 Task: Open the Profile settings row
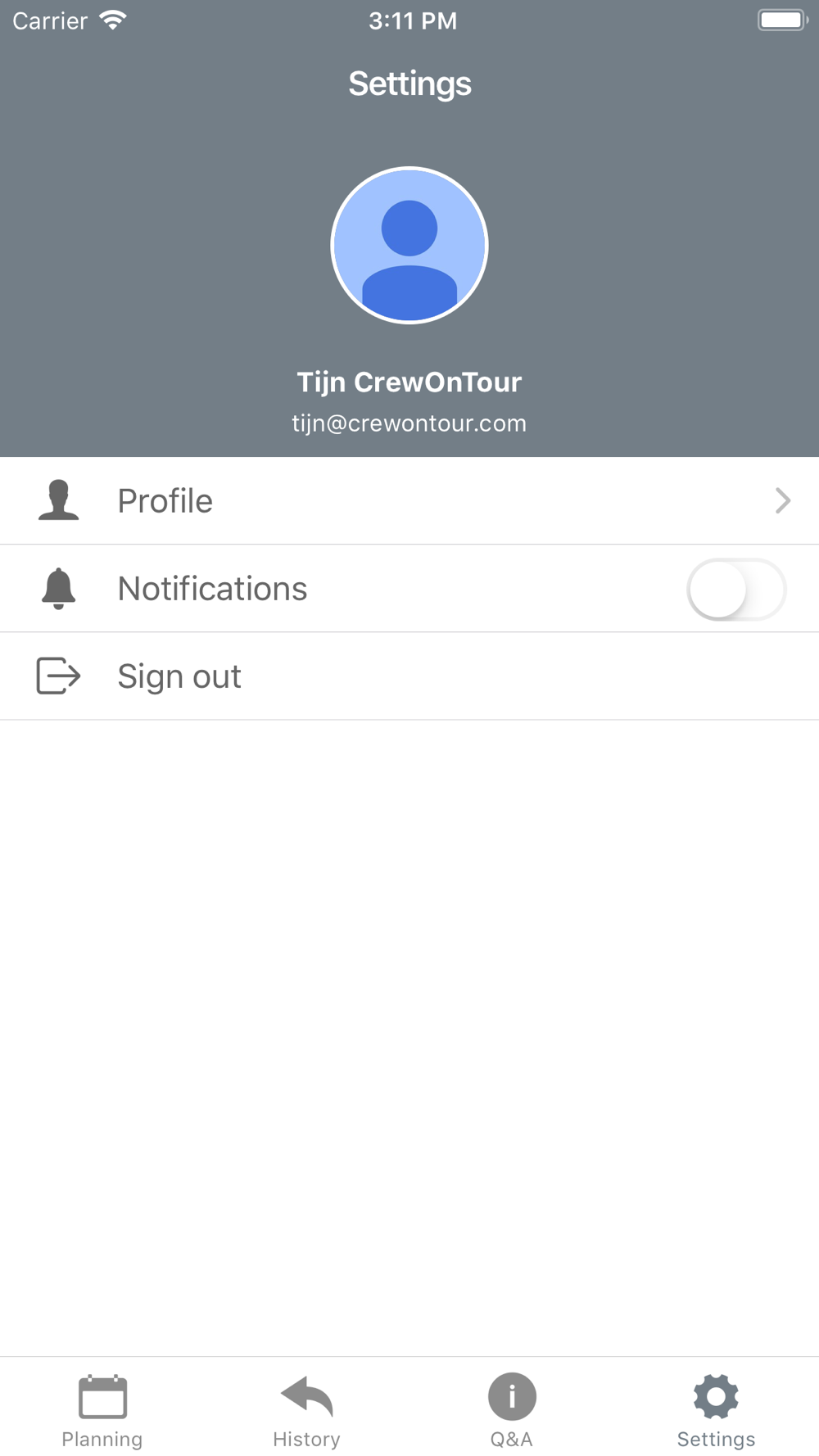(409, 500)
